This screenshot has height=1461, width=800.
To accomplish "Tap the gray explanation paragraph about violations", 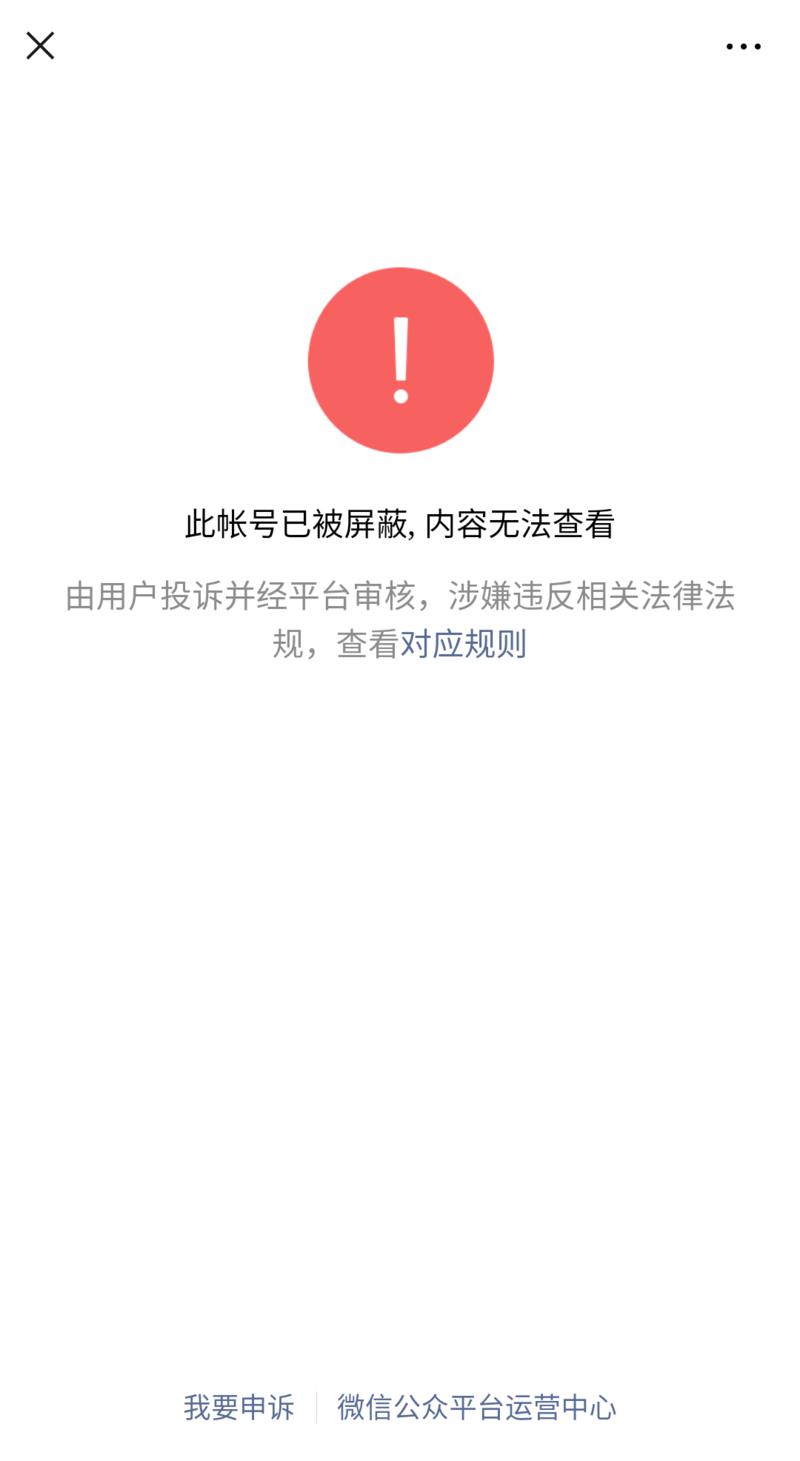I will 400,618.
